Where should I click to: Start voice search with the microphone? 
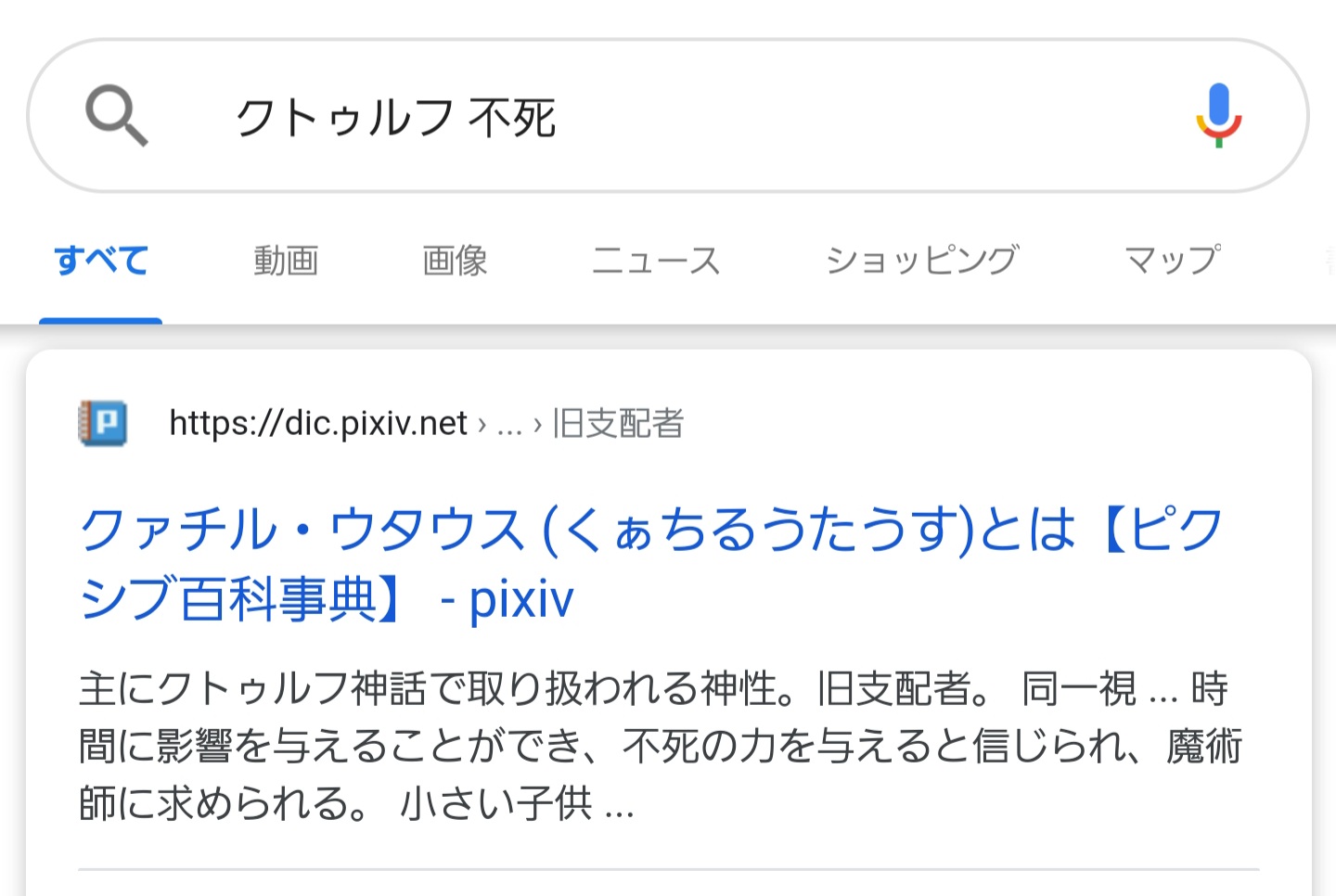point(1218,116)
